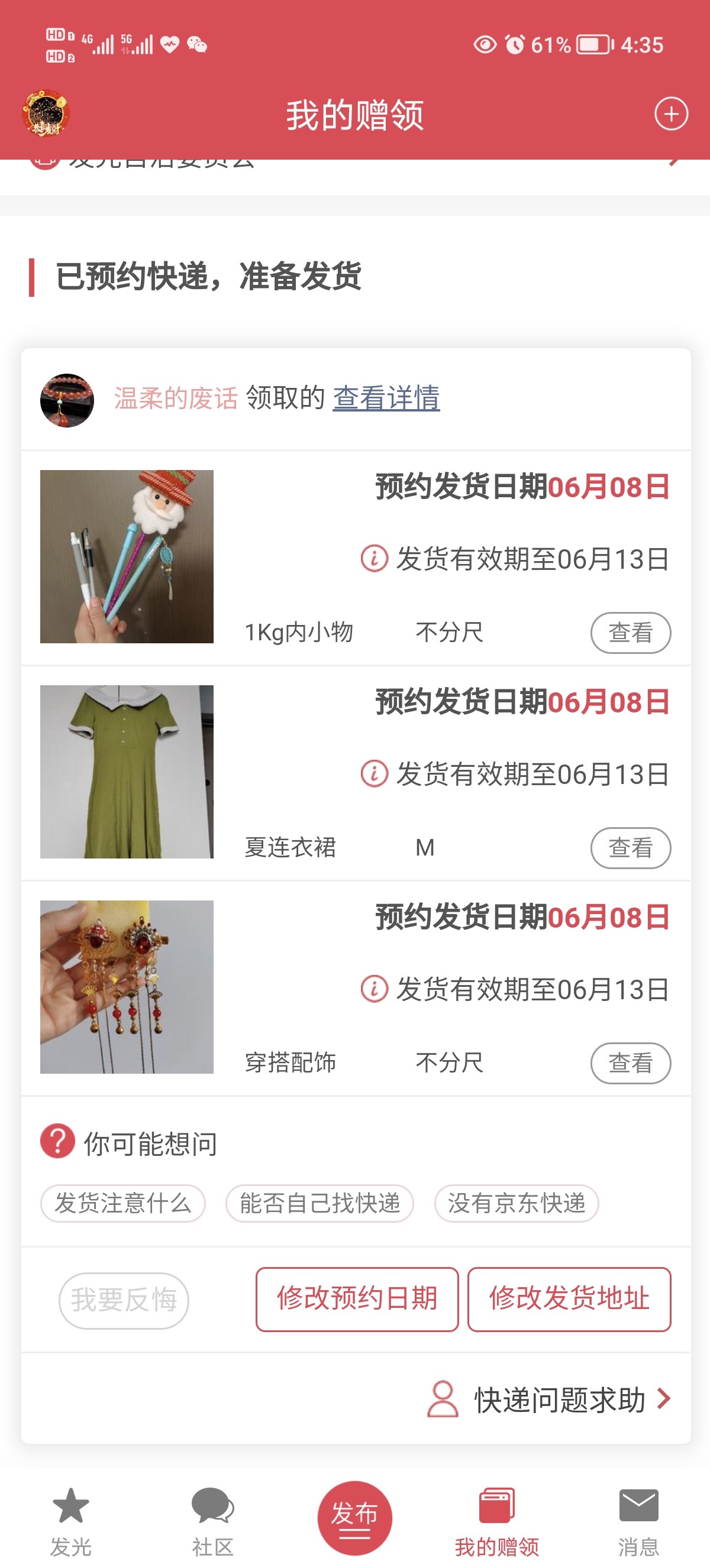The width and height of the screenshot is (710, 1568).
Task: Tap the 我要反悔 button
Action: click(x=124, y=1300)
